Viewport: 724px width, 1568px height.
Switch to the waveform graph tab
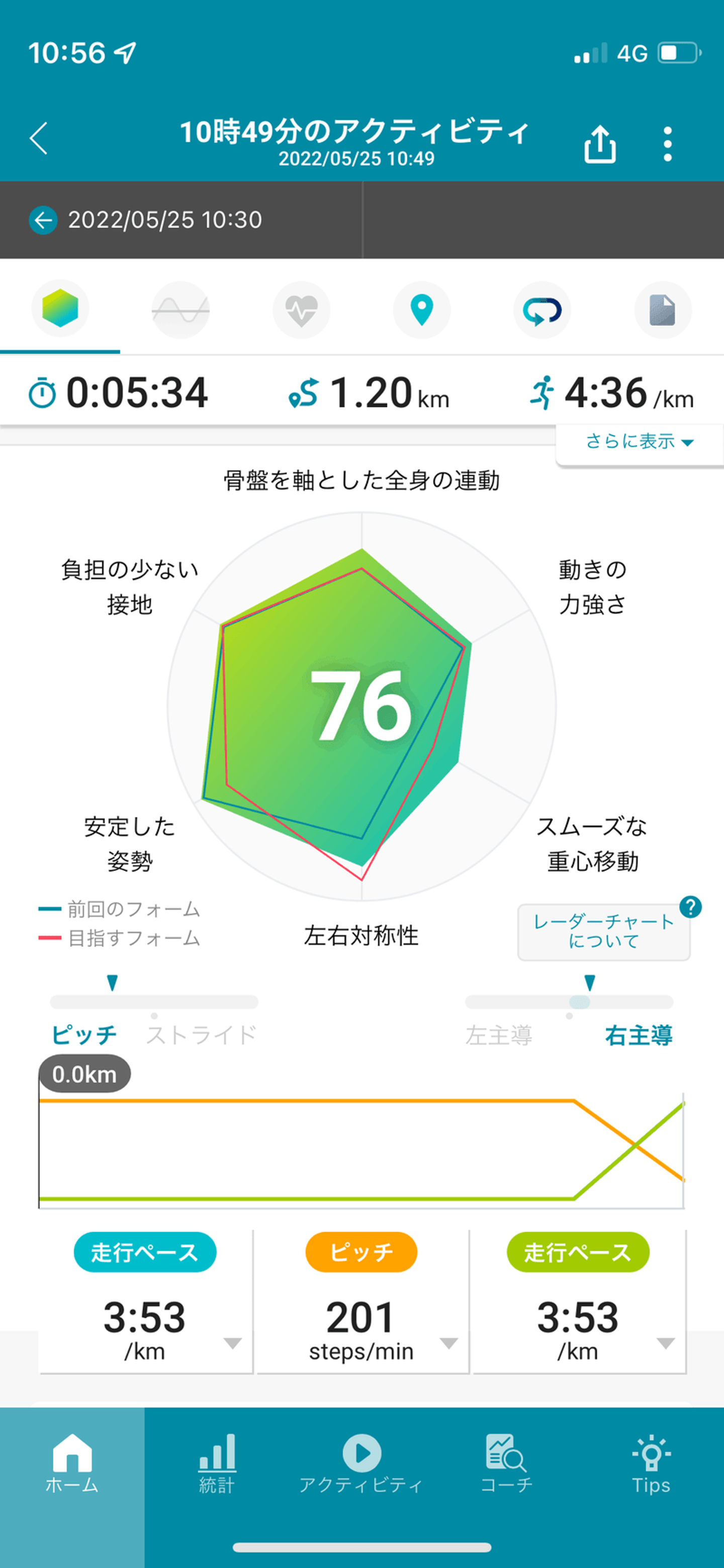[180, 310]
